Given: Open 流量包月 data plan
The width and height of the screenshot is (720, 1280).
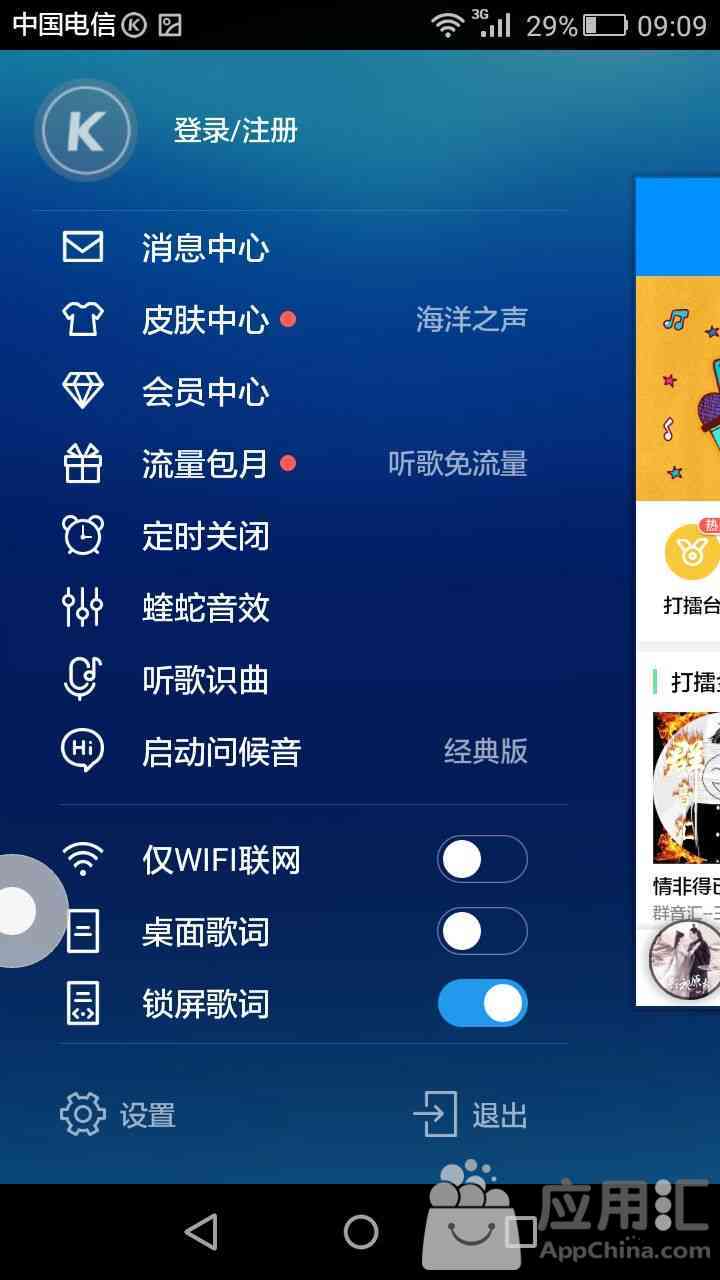Looking at the screenshot, I should coord(300,464).
